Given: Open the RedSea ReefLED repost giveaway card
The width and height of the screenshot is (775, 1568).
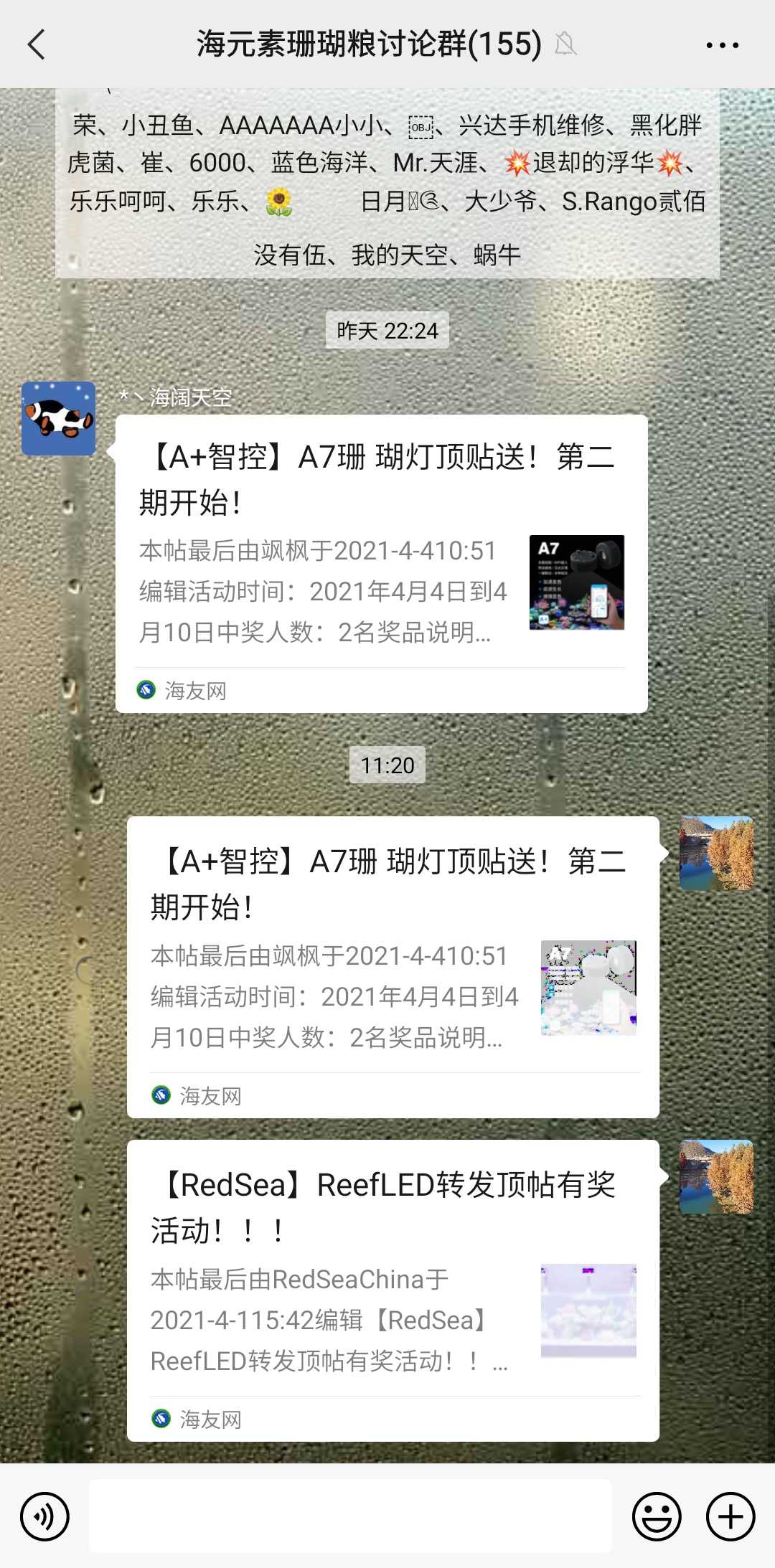Looking at the screenshot, I should pyautogui.click(x=393, y=1290).
